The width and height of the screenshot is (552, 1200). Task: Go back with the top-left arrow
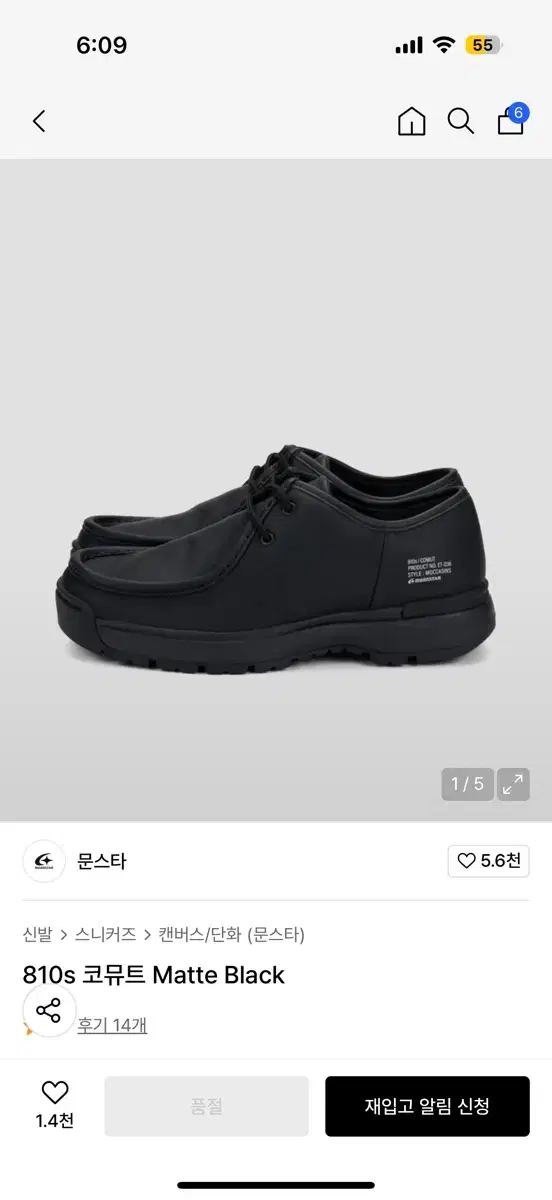coord(39,122)
